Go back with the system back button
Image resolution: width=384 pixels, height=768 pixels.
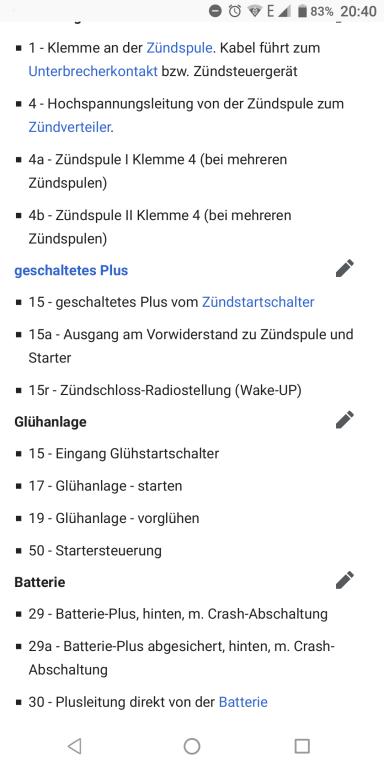tap(74, 746)
